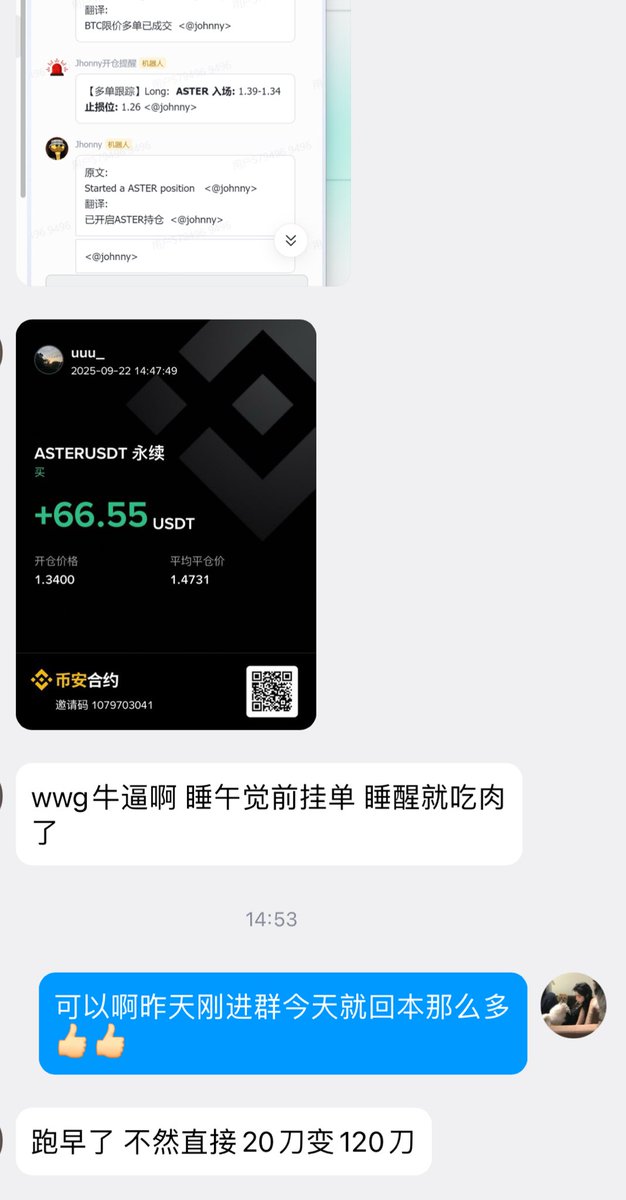
Task: Open the ASTERUSDT +66.55 profit card image
Action: pos(166,524)
